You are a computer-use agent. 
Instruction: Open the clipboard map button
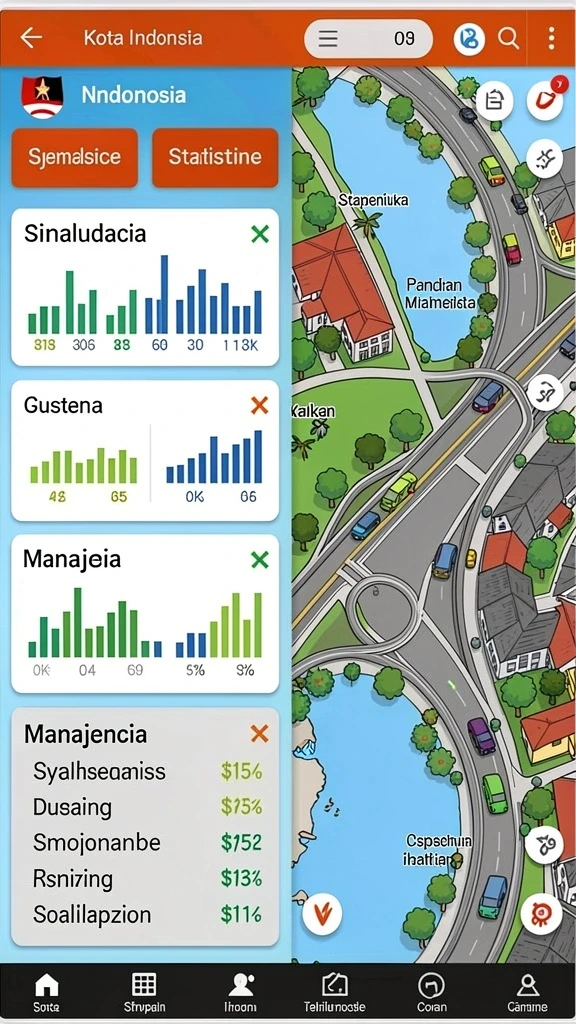coord(495,101)
